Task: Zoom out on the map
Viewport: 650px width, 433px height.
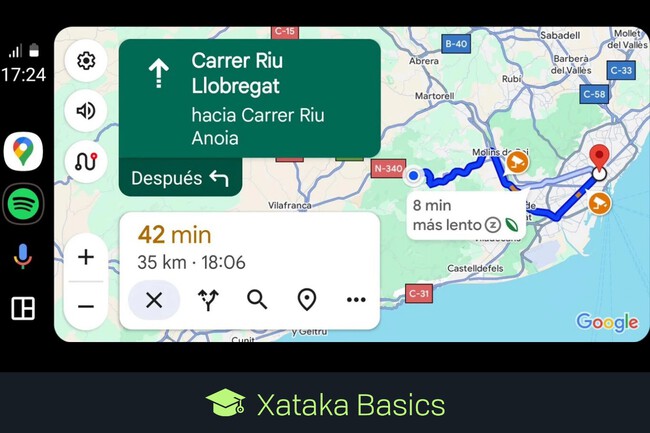Action: (x=86, y=306)
